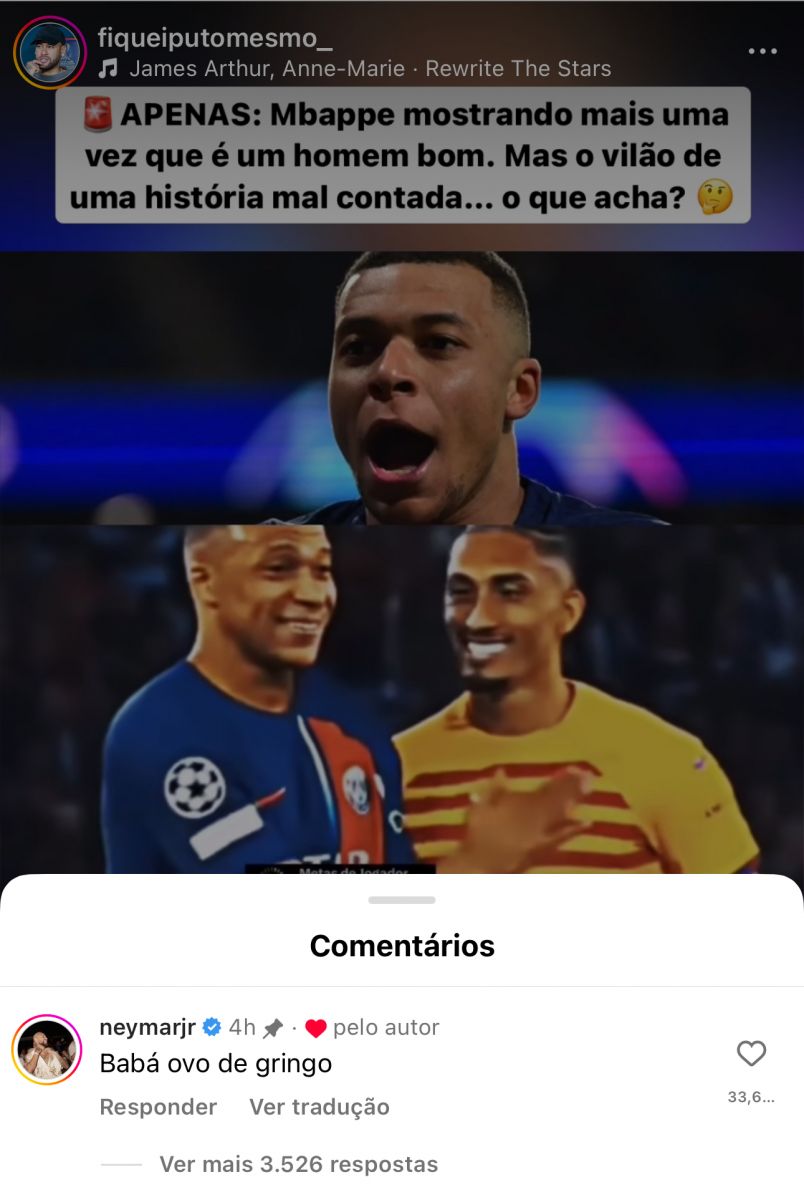Open the Rewrite The Stars audio link
This screenshot has height=1200, width=804.
pyautogui.click(x=369, y=69)
